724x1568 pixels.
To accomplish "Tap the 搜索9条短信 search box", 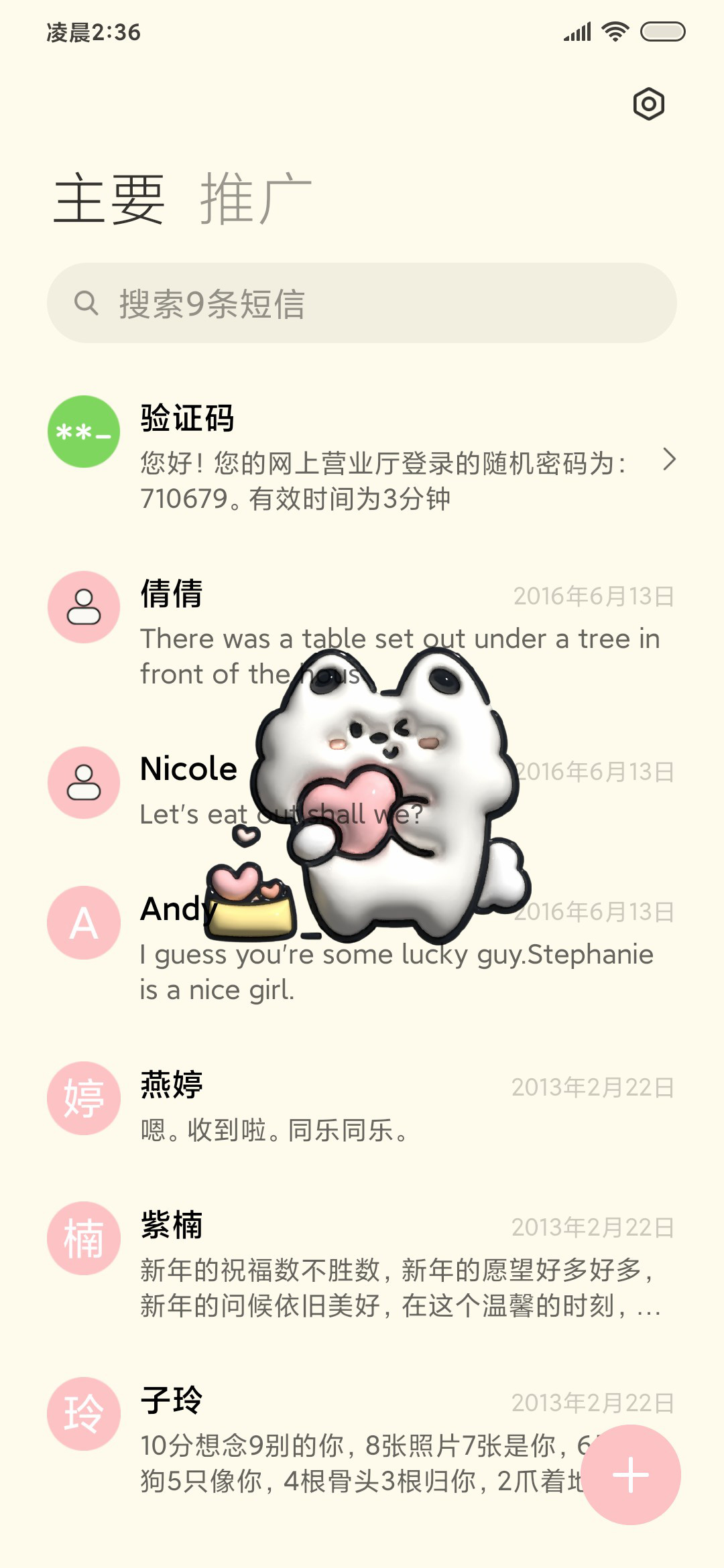I will coord(362,303).
